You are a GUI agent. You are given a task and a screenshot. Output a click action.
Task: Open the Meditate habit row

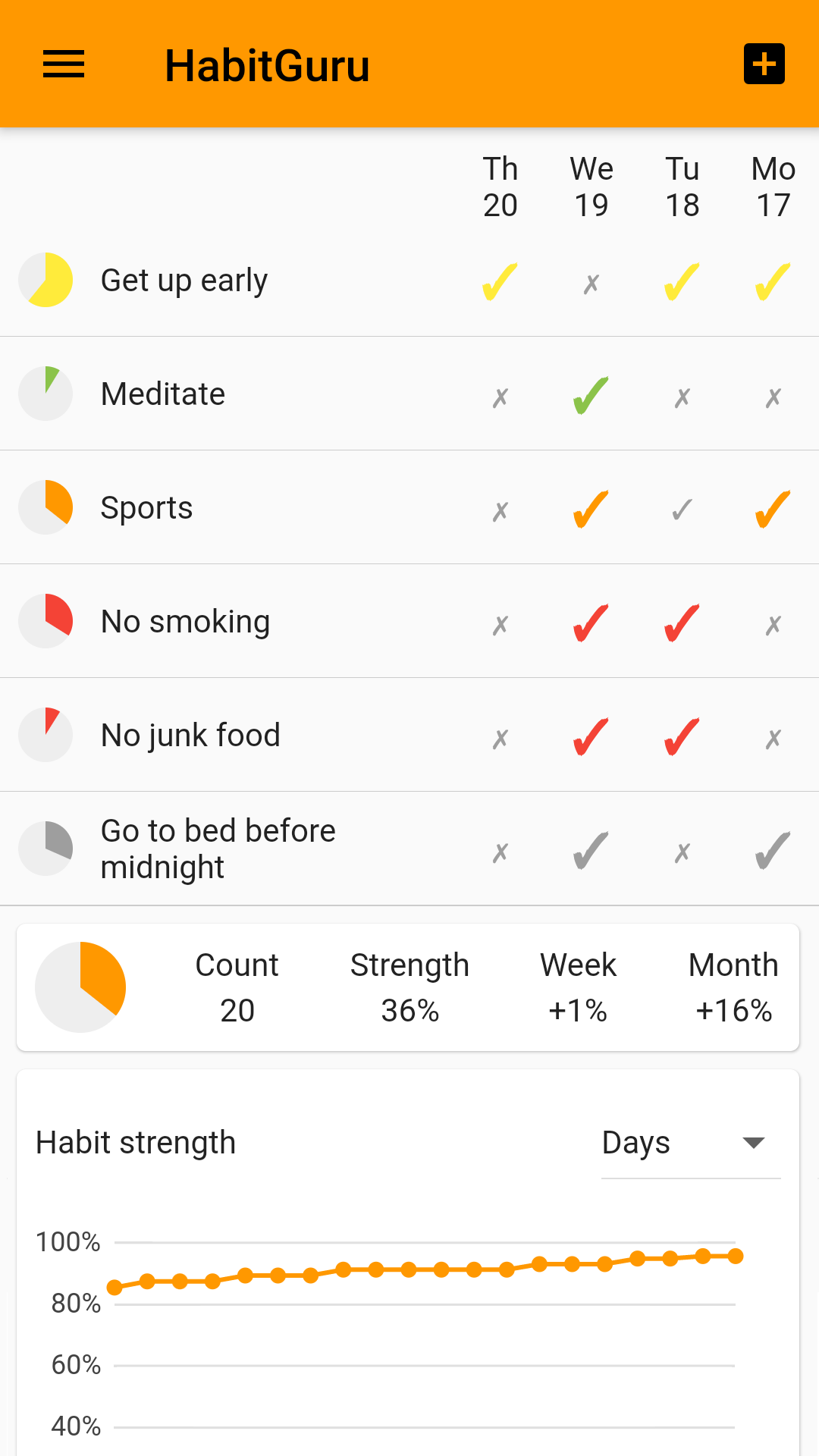[163, 394]
